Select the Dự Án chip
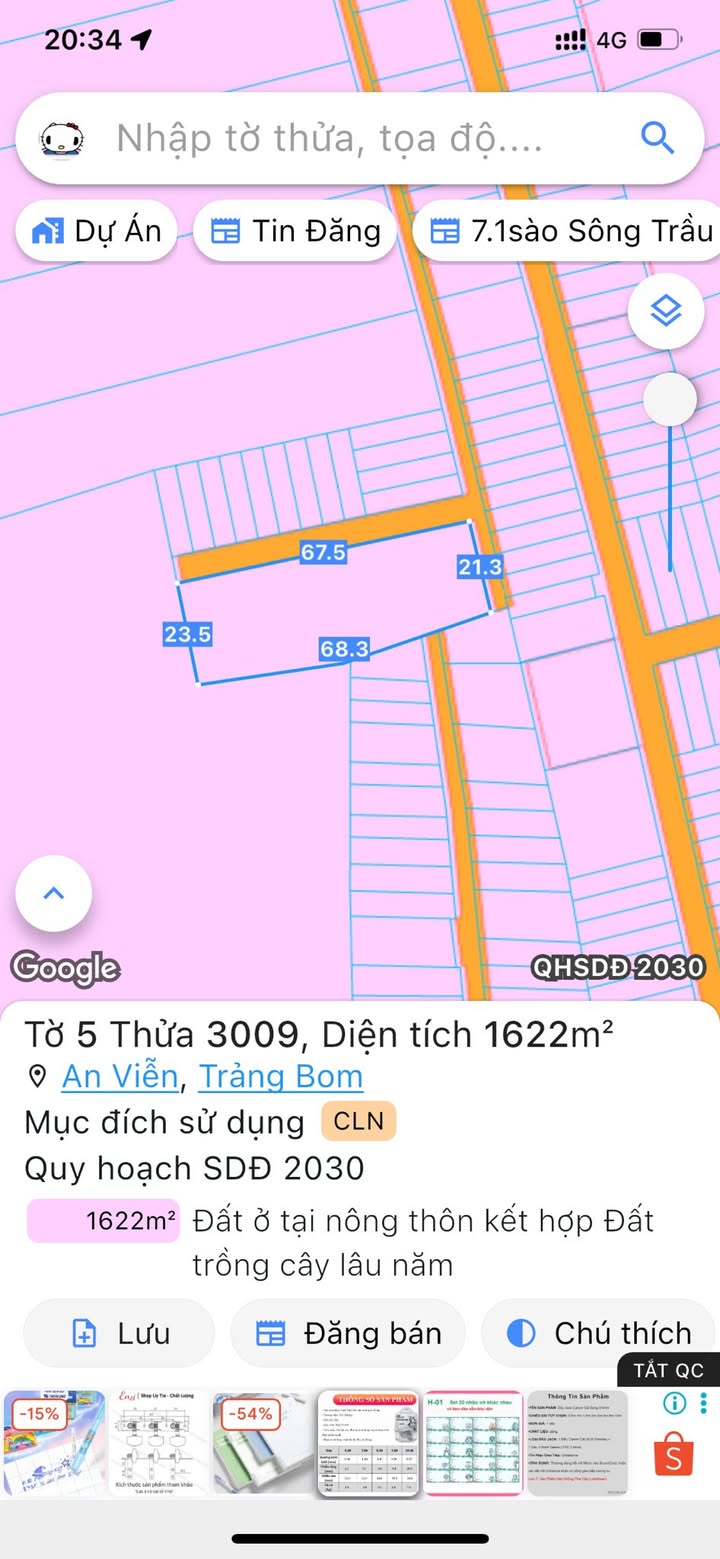 (x=97, y=231)
